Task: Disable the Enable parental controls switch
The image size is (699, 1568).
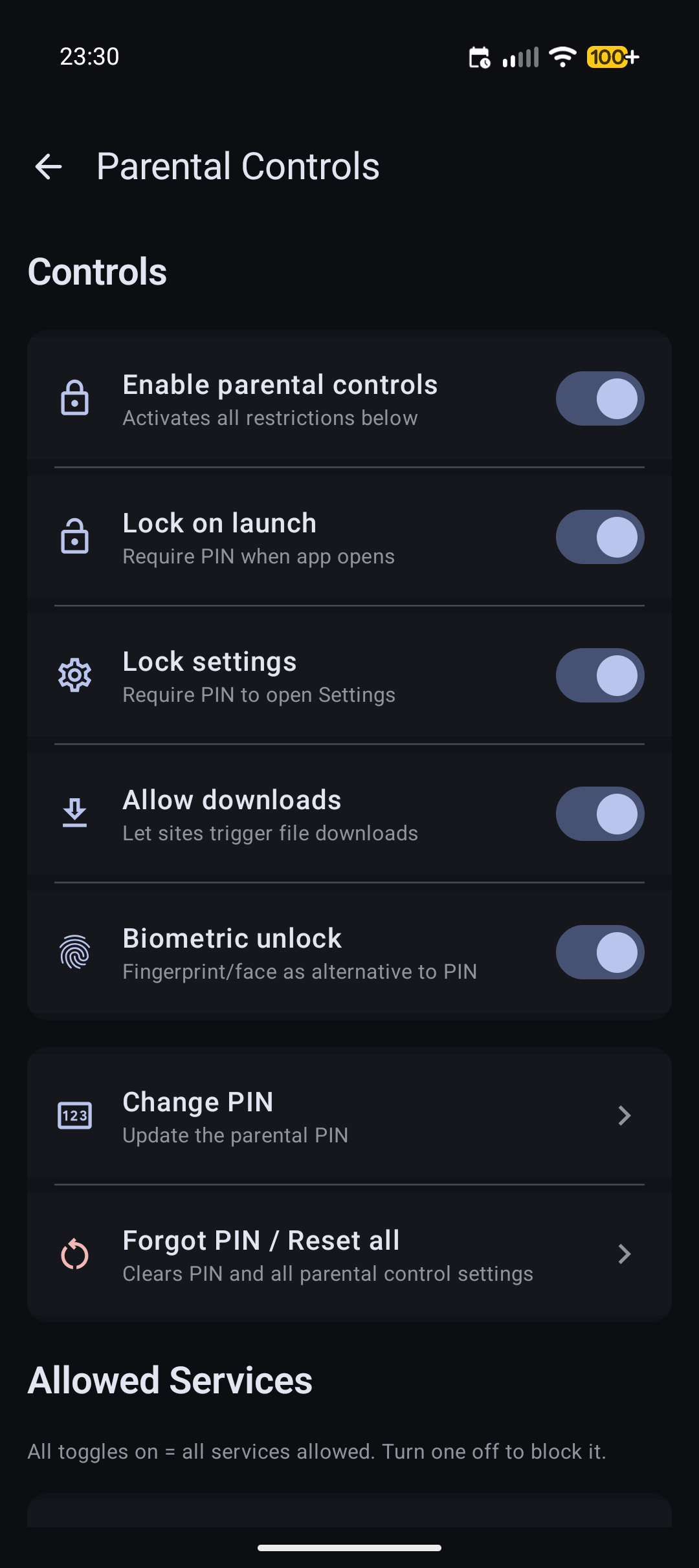Action: (599, 398)
